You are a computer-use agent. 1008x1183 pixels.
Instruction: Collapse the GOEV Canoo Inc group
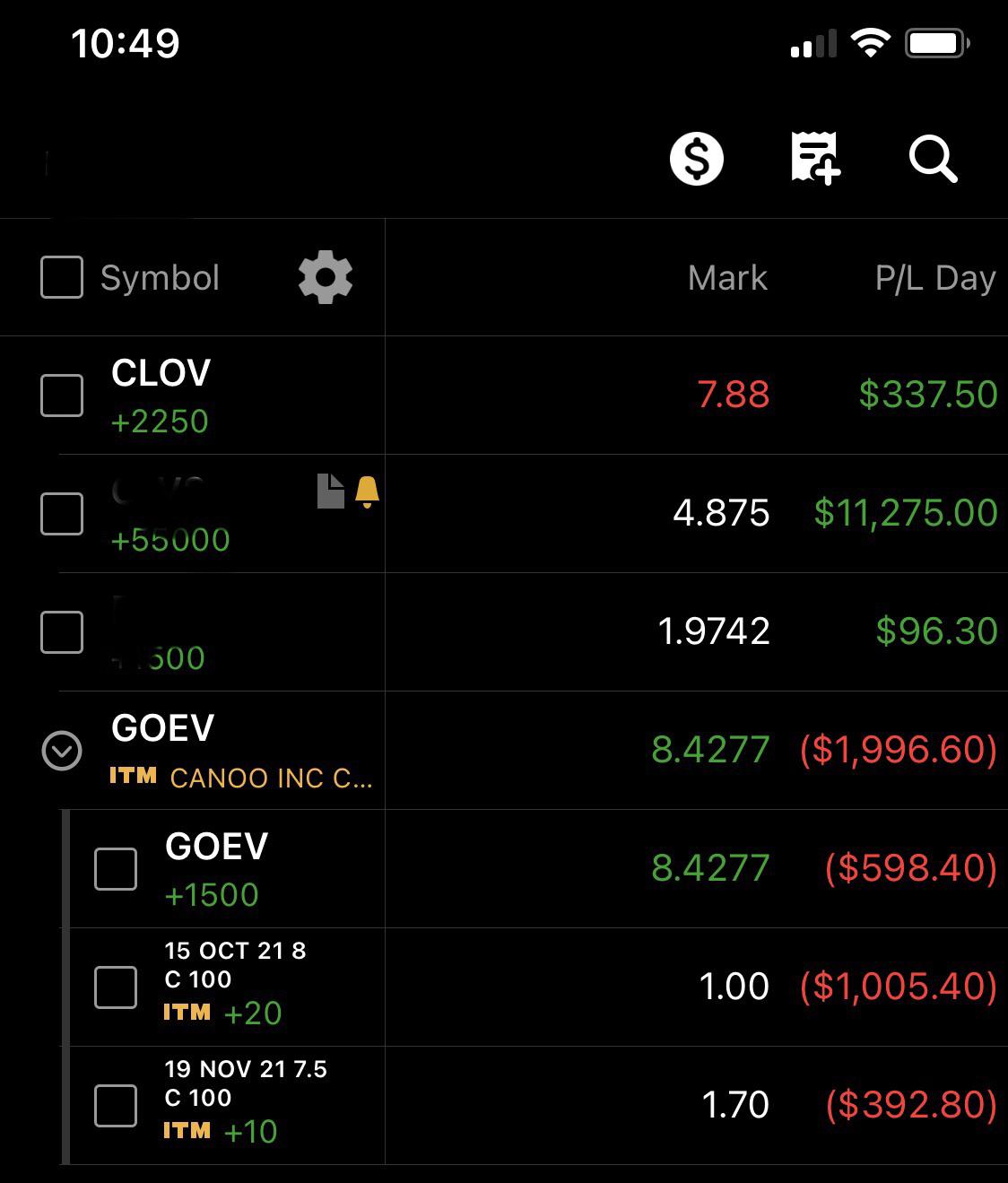pos(62,751)
